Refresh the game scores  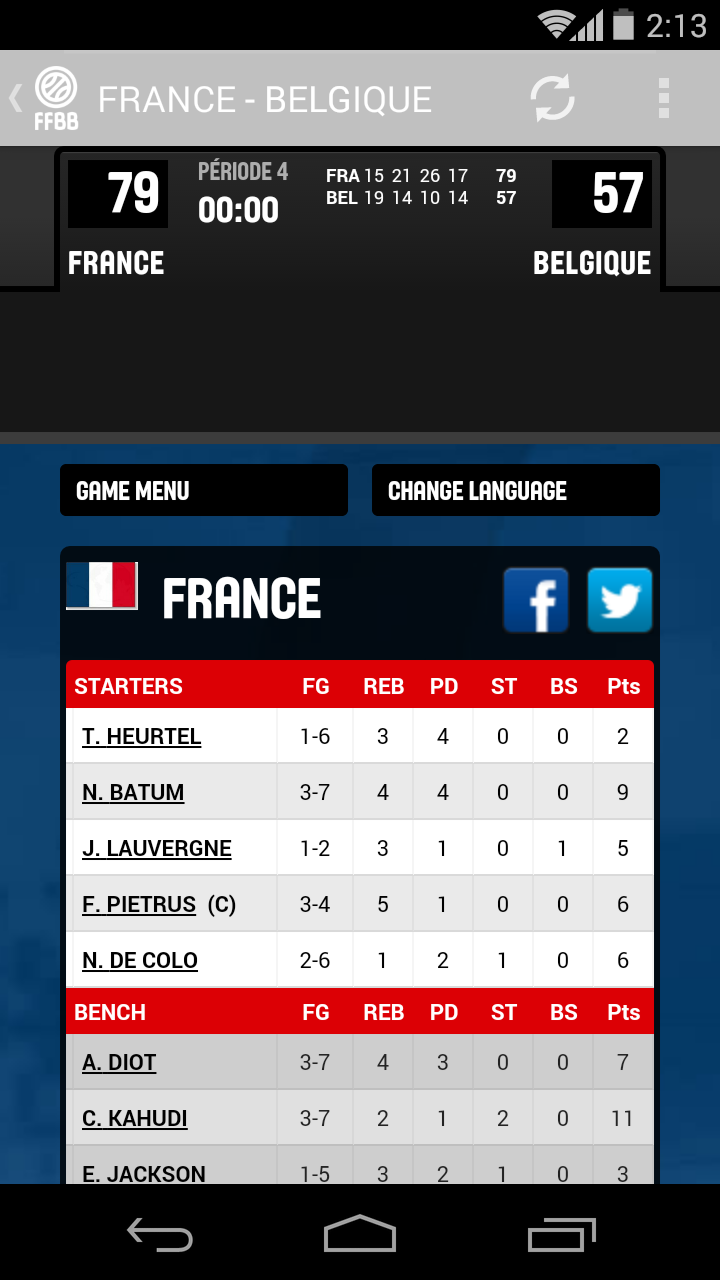coord(552,99)
